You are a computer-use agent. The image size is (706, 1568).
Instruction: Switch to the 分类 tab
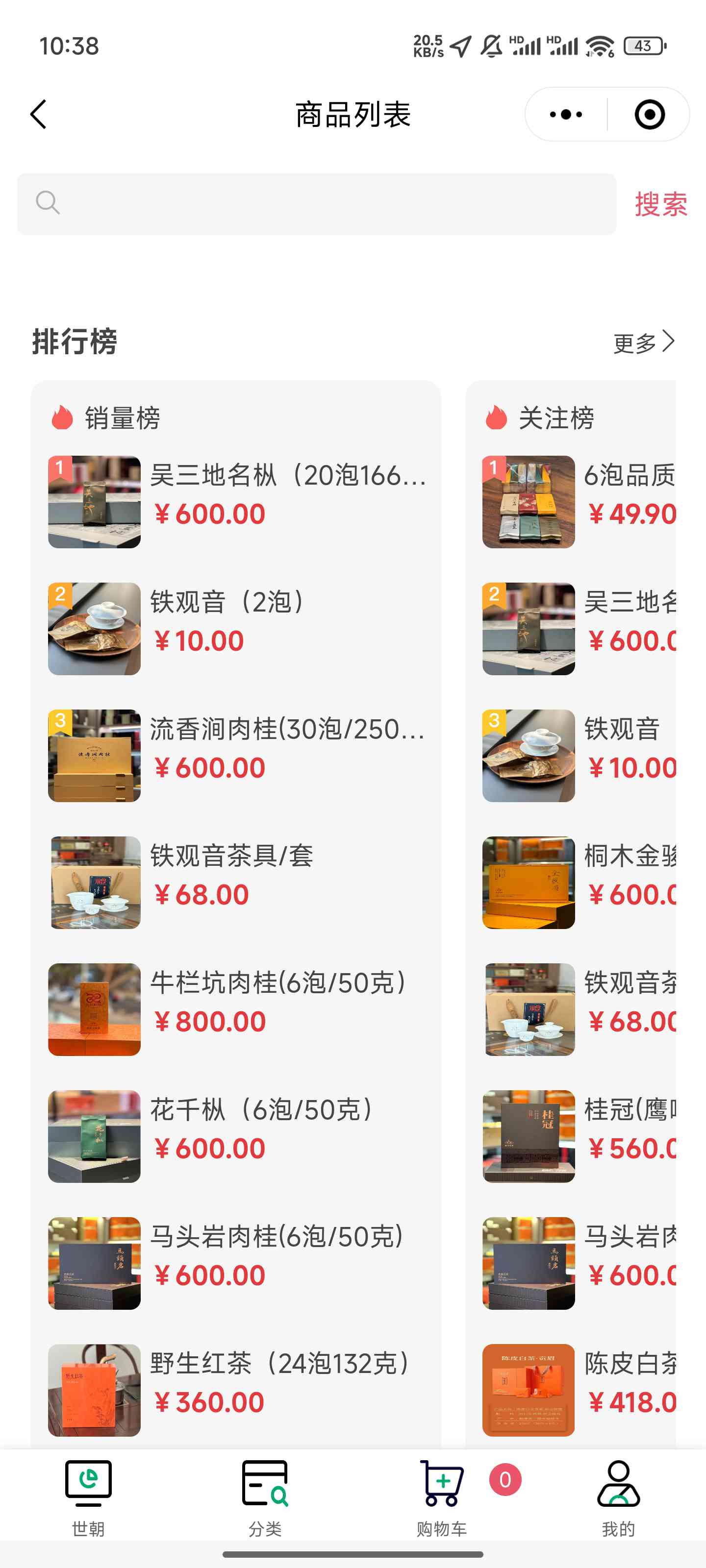(x=265, y=1497)
